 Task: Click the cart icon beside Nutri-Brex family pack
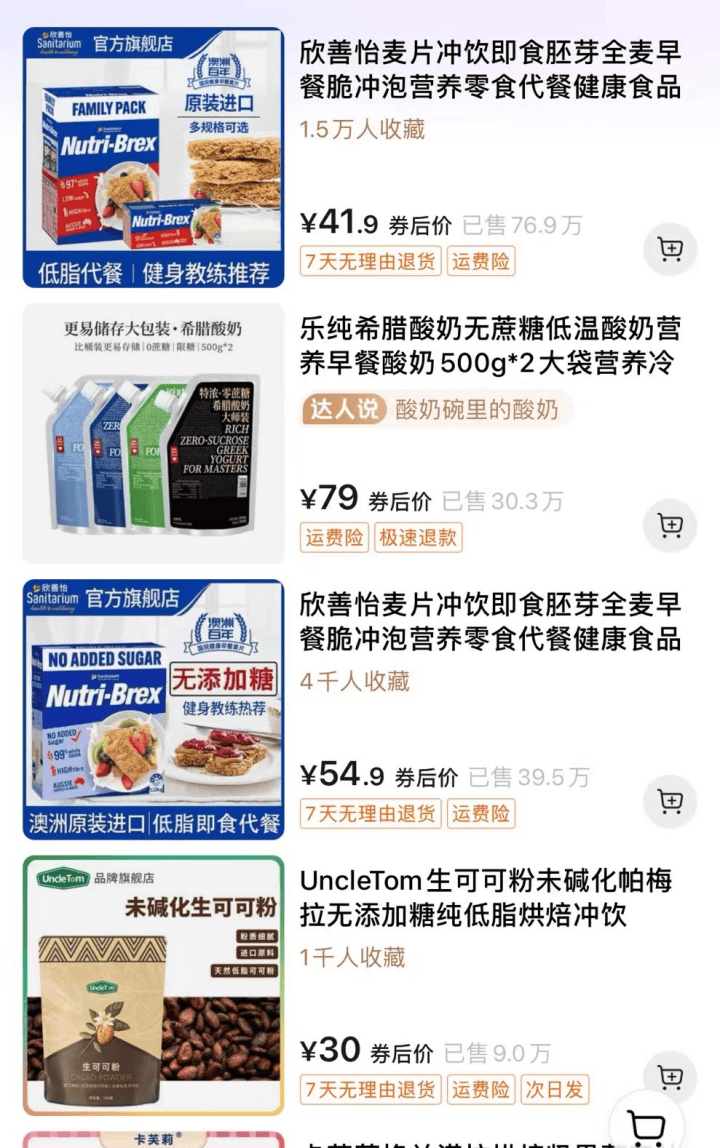[670, 249]
